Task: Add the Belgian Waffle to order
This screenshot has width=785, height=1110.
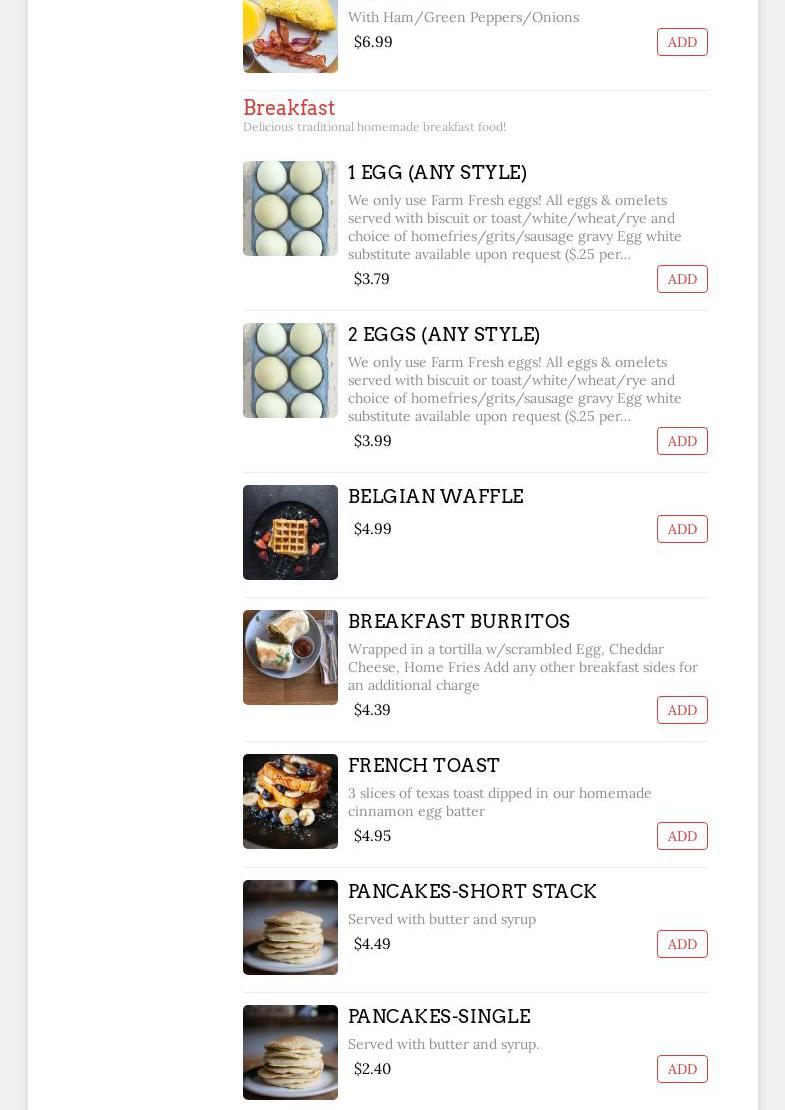Action: pyautogui.click(x=682, y=529)
